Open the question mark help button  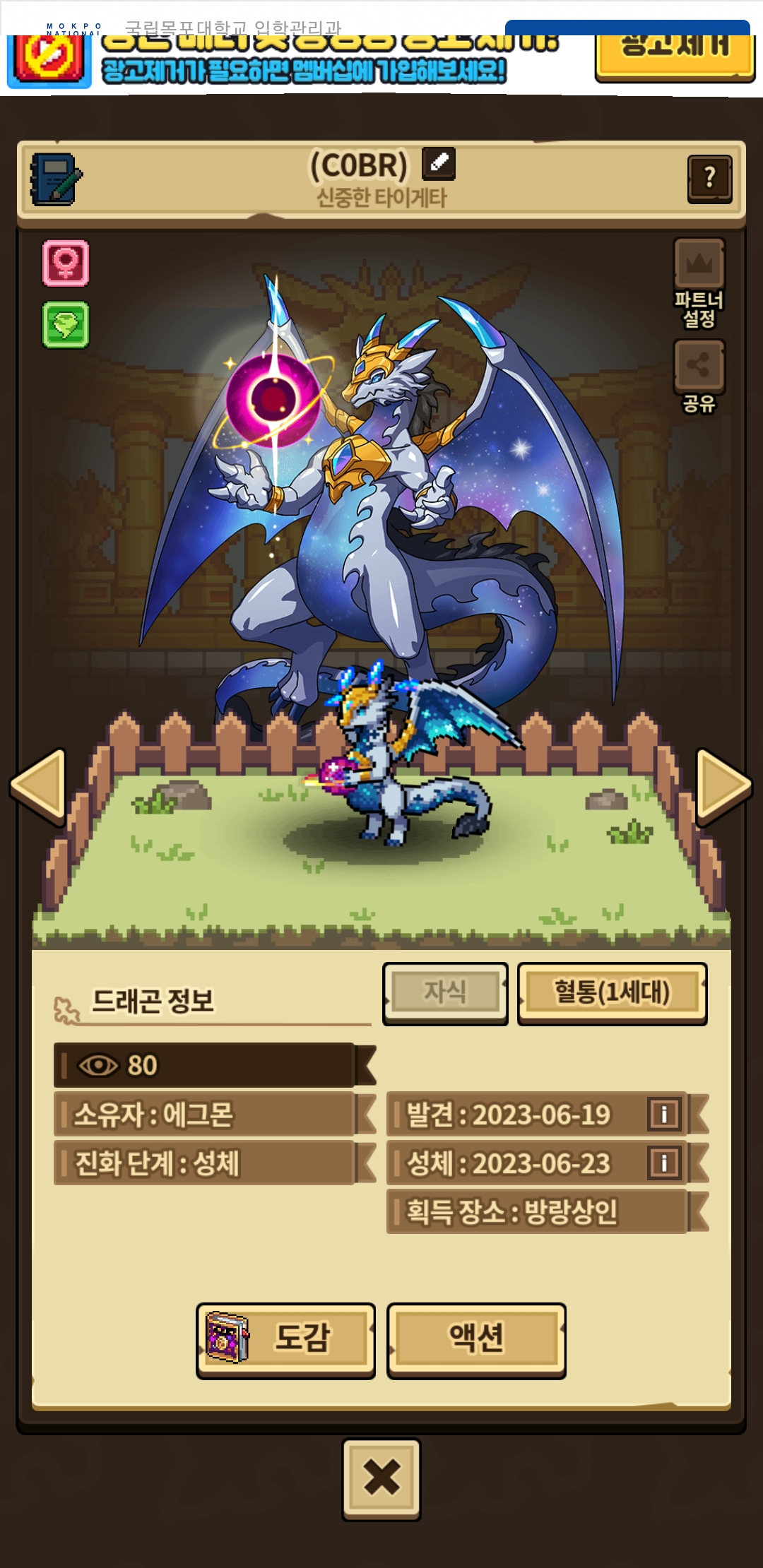coord(709,178)
